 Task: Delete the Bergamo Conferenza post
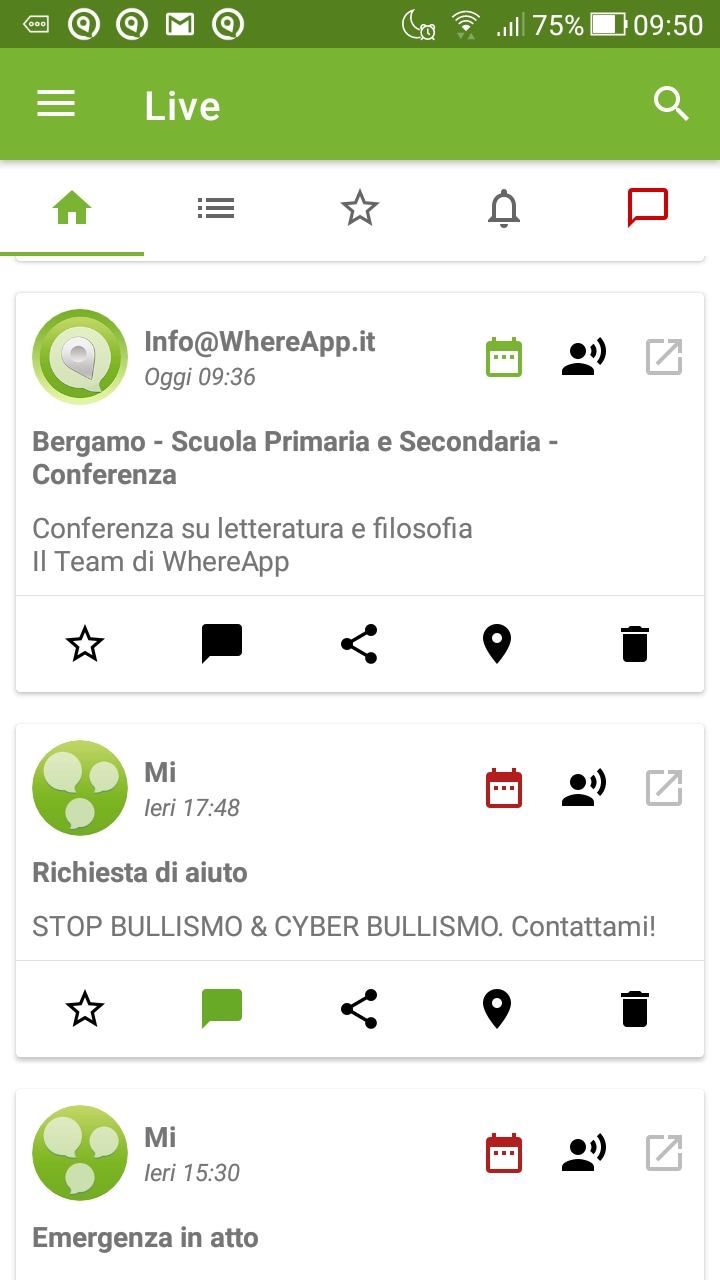(635, 644)
